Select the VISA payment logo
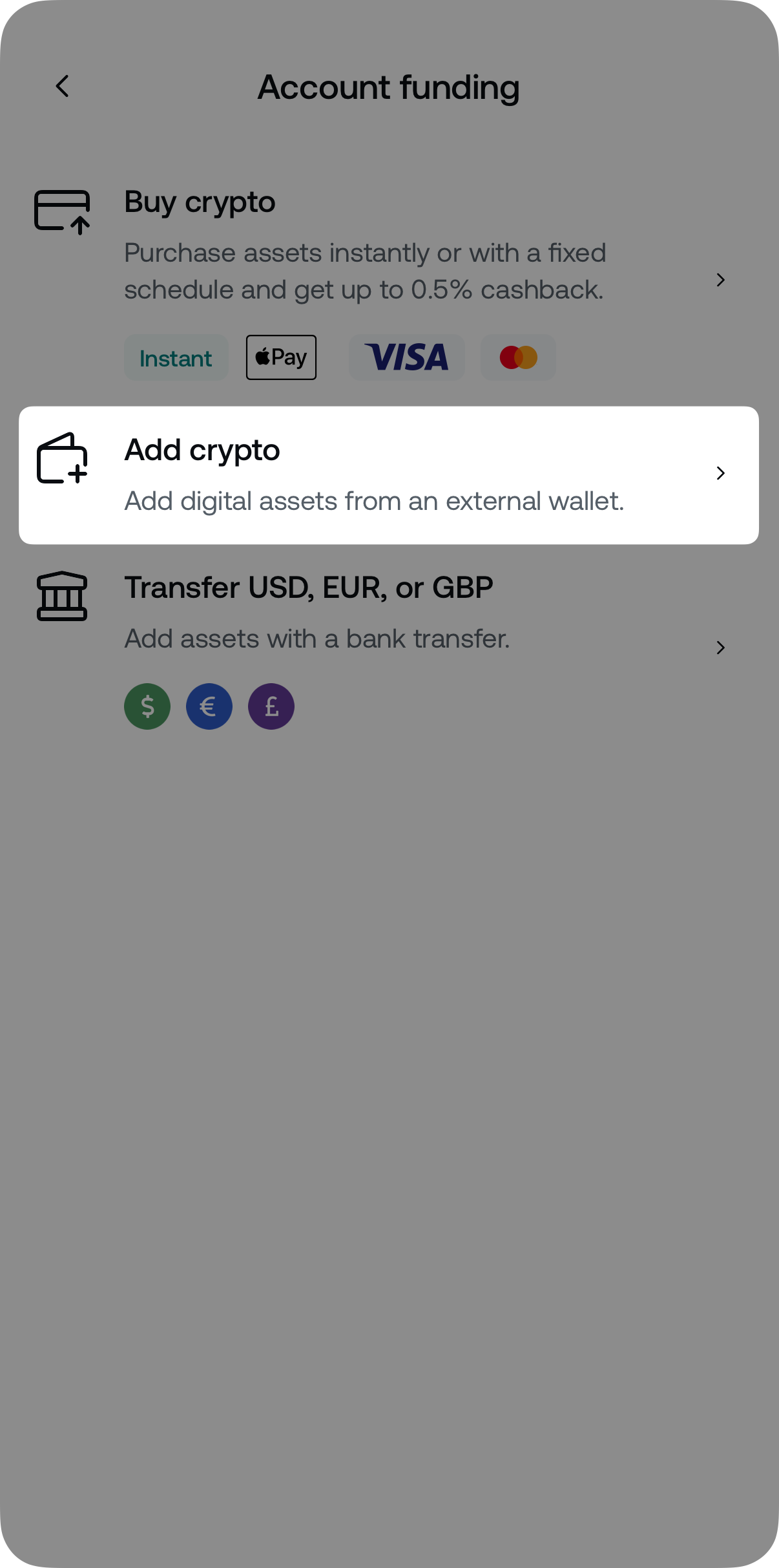The width and height of the screenshot is (779, 1568). (406, 357)
